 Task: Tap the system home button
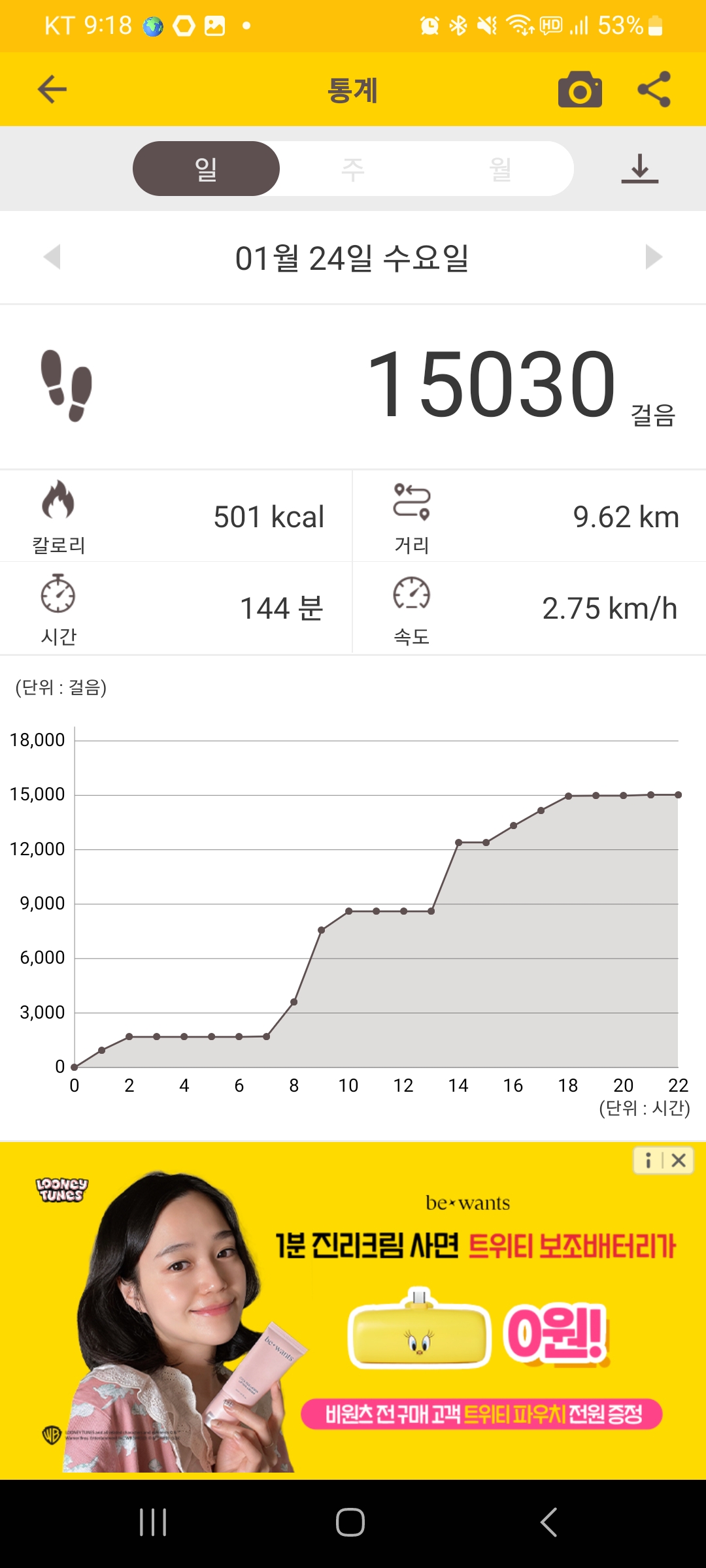click(x=350, y=1522)
